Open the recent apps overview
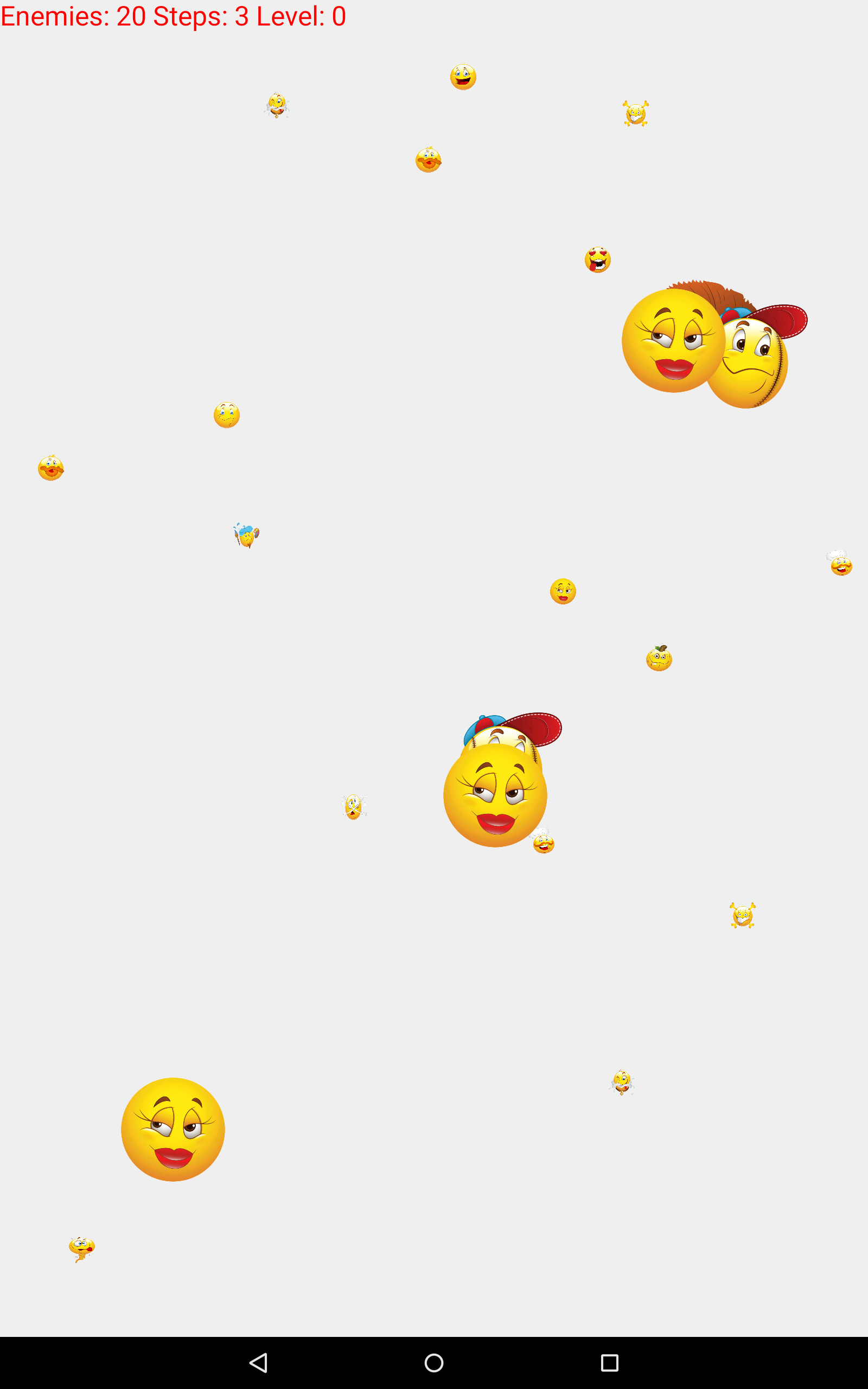 coord(609,1362)
